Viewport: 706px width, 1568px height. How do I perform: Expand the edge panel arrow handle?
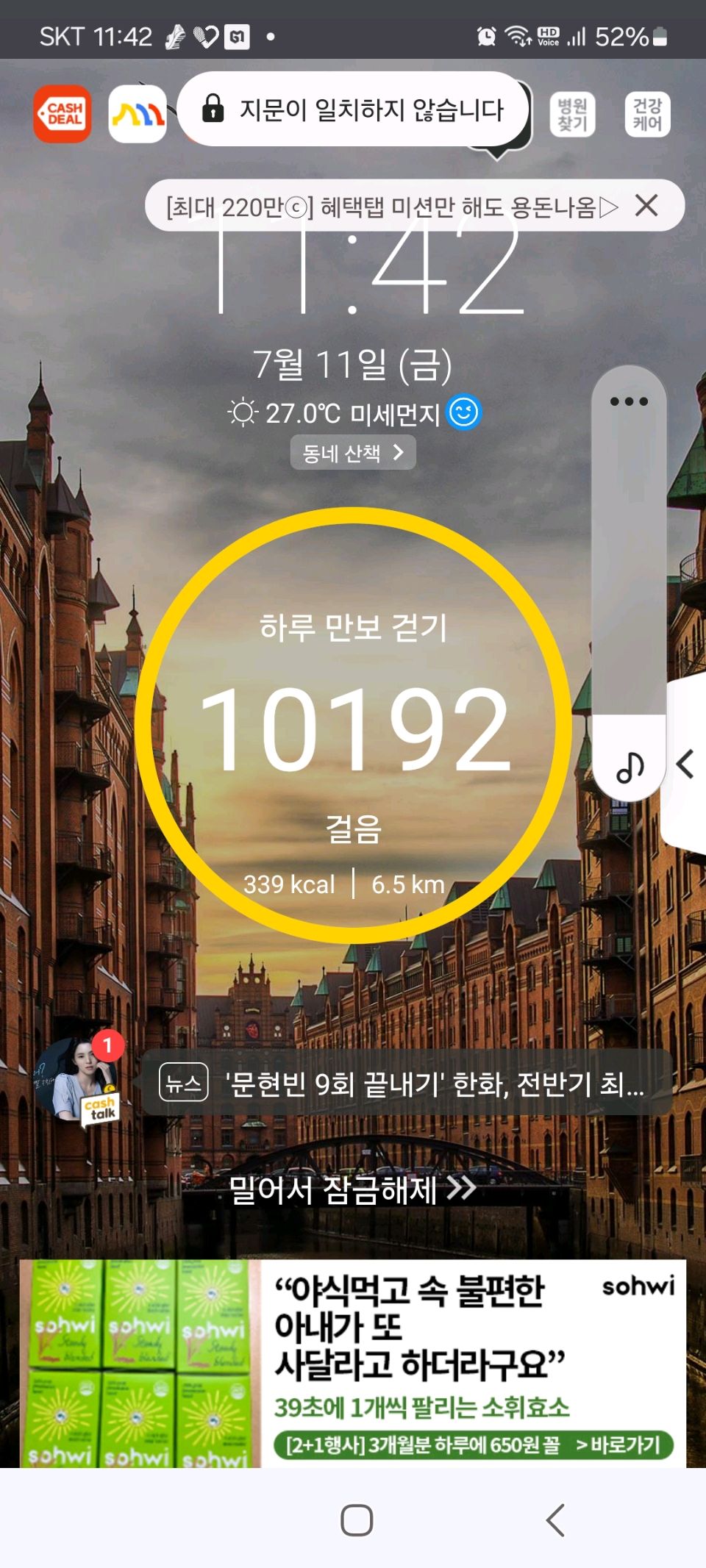click(x=685, y=765)
